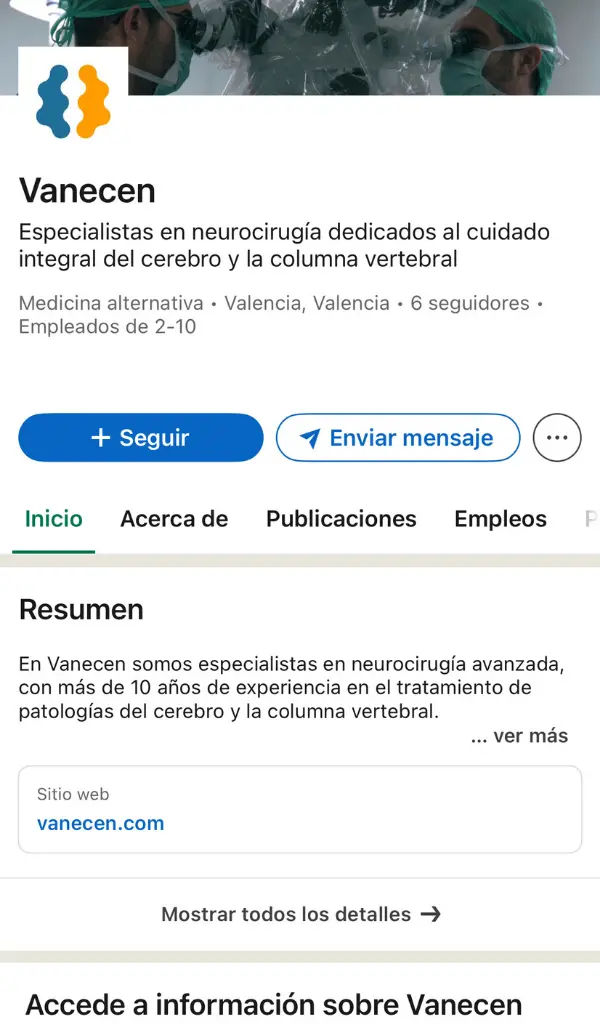The image size is (600, 1024).
Task: Go to the Empleos tab
Action: point(500,519)
